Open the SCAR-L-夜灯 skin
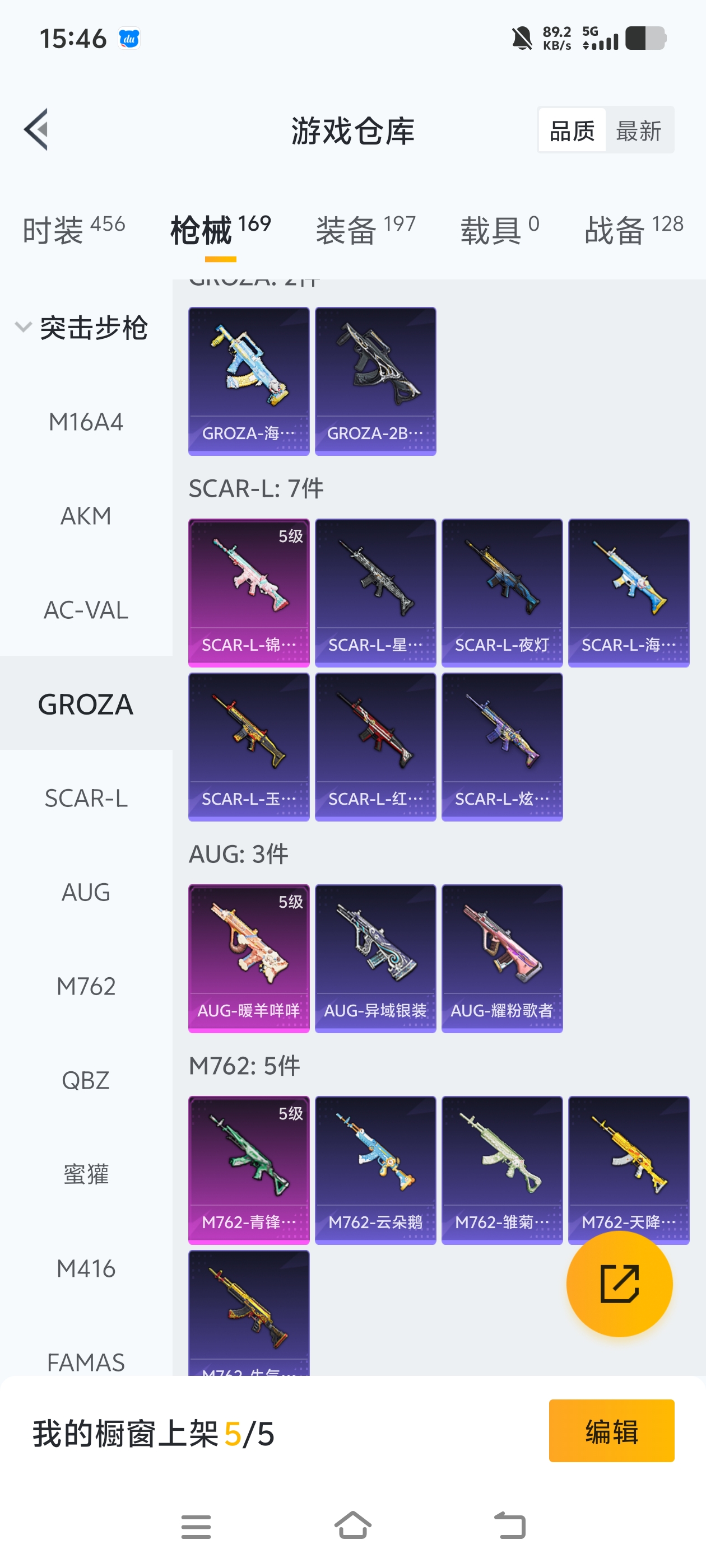Viewport: 706px width, 1568px height. [x=501, y=592]
